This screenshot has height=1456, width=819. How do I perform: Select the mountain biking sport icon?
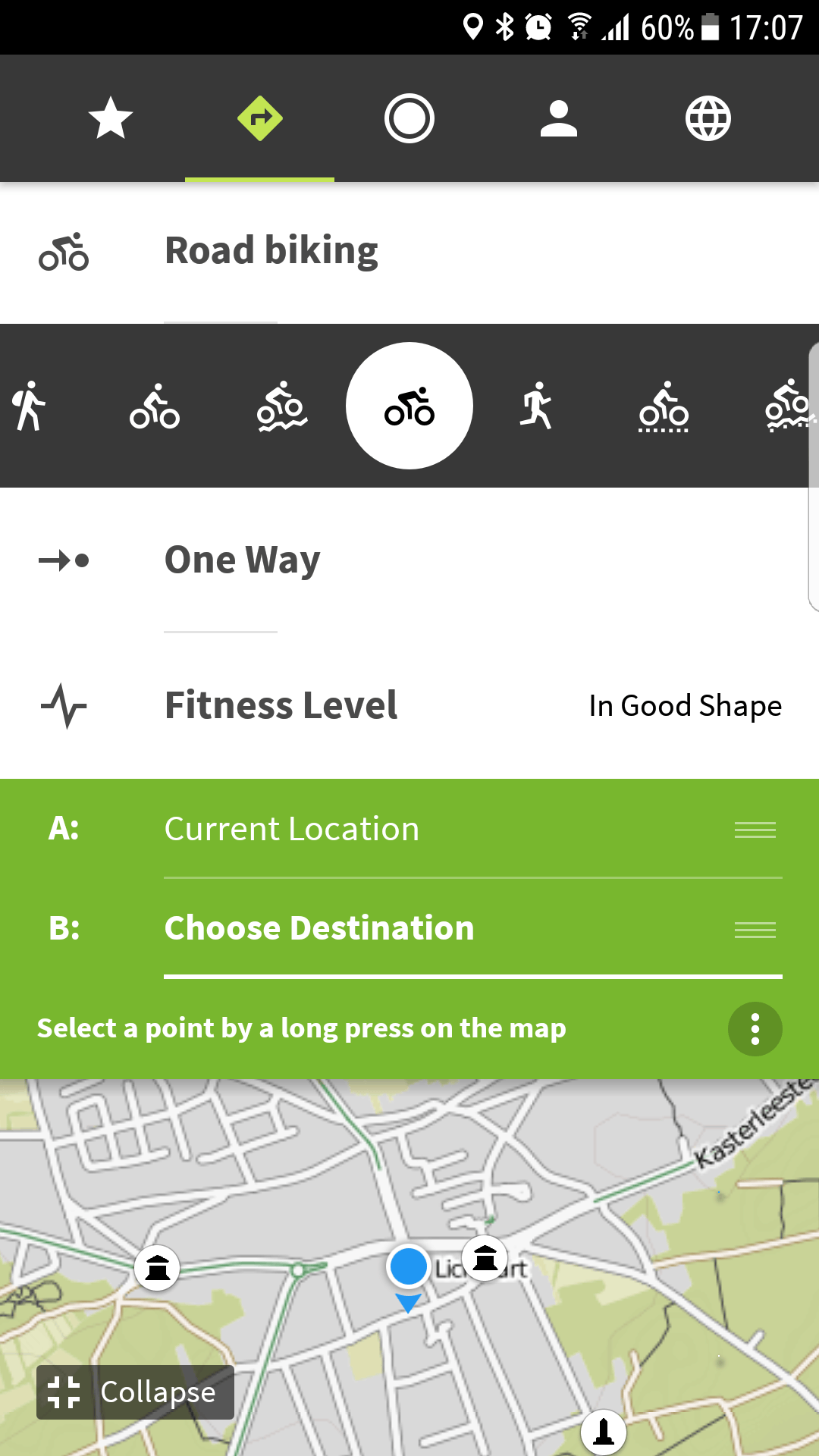click(282, 406)
